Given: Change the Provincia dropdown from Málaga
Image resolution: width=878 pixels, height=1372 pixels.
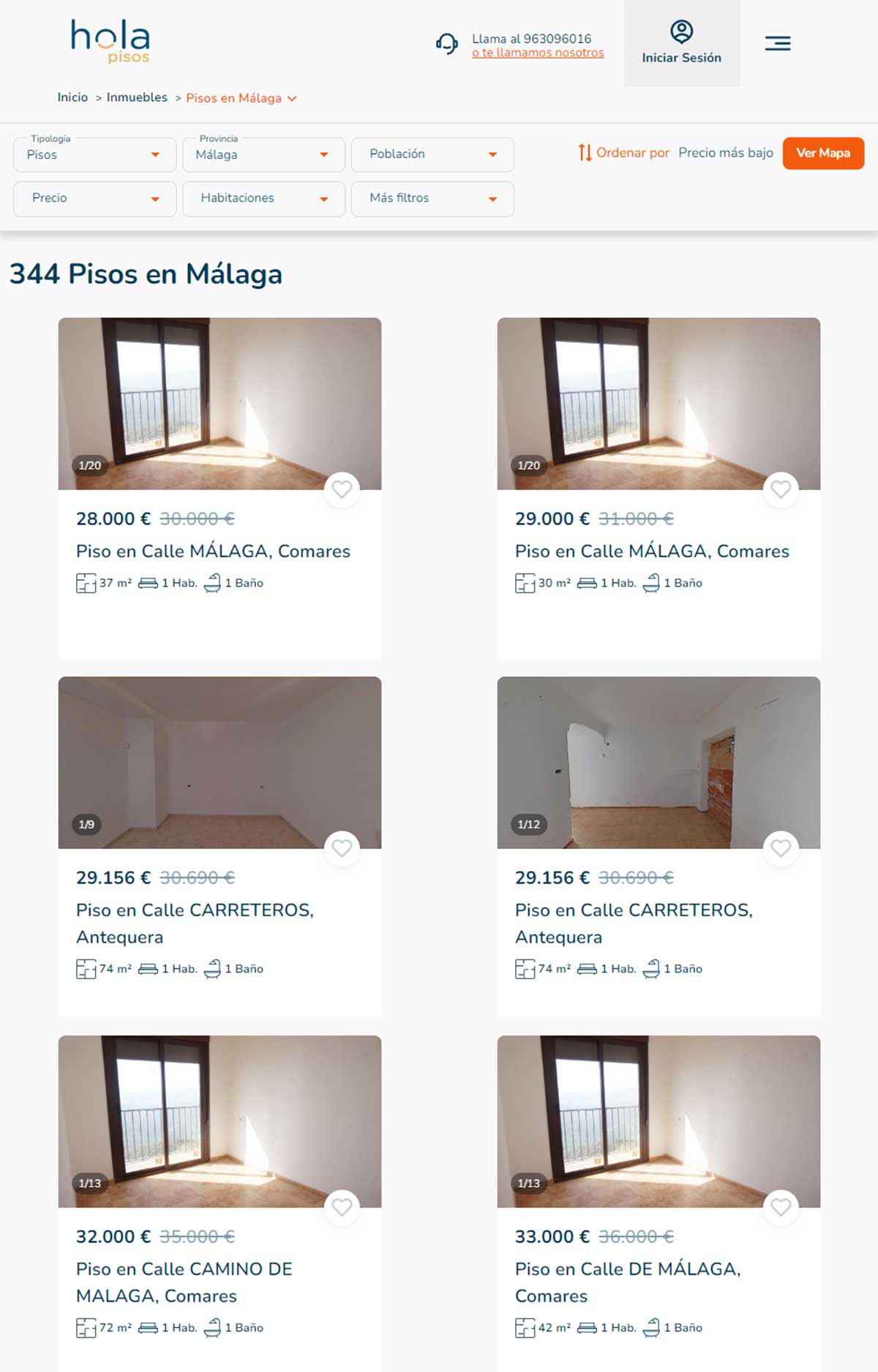Looking at the screenshot, I should [x=263, y=155].
